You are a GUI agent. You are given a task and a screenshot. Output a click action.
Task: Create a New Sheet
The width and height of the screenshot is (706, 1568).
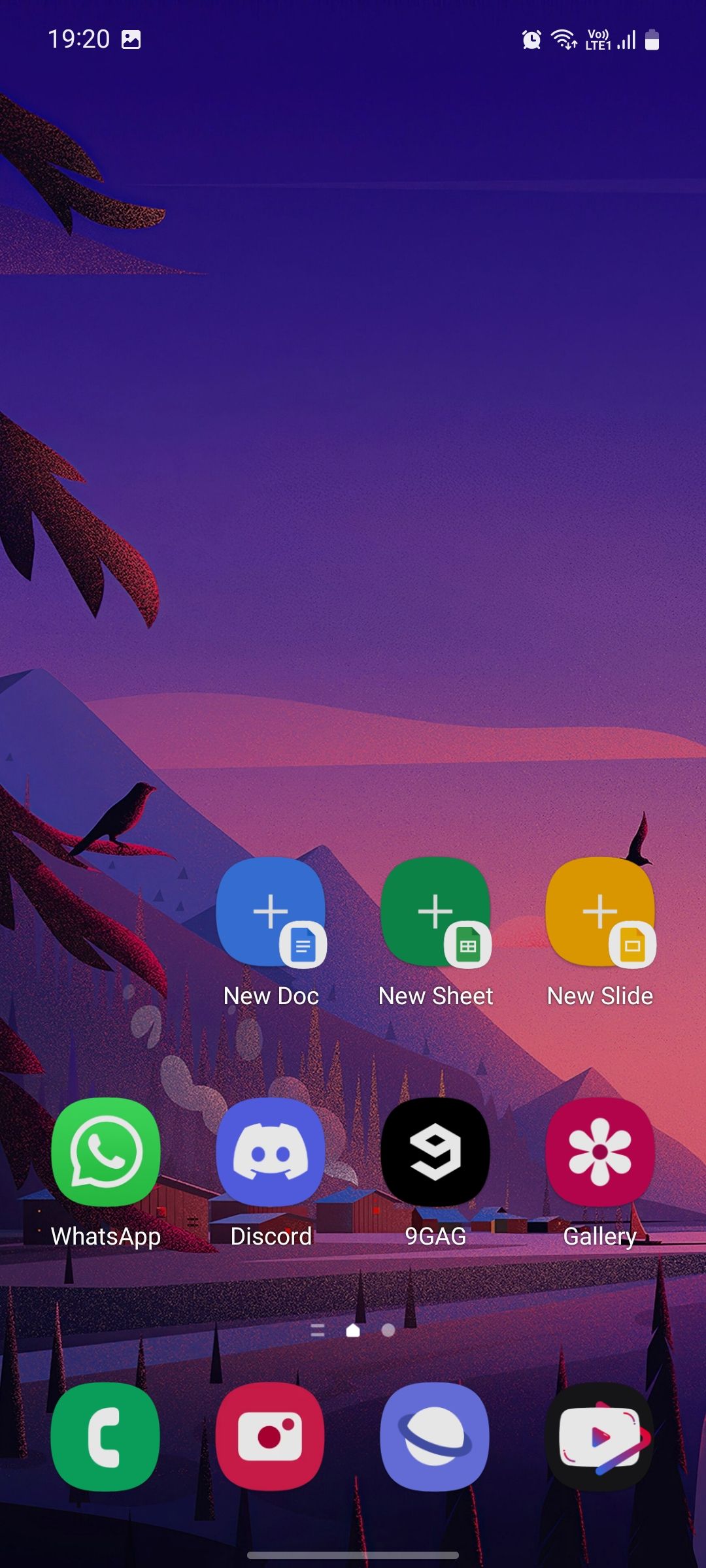(435, 911)
